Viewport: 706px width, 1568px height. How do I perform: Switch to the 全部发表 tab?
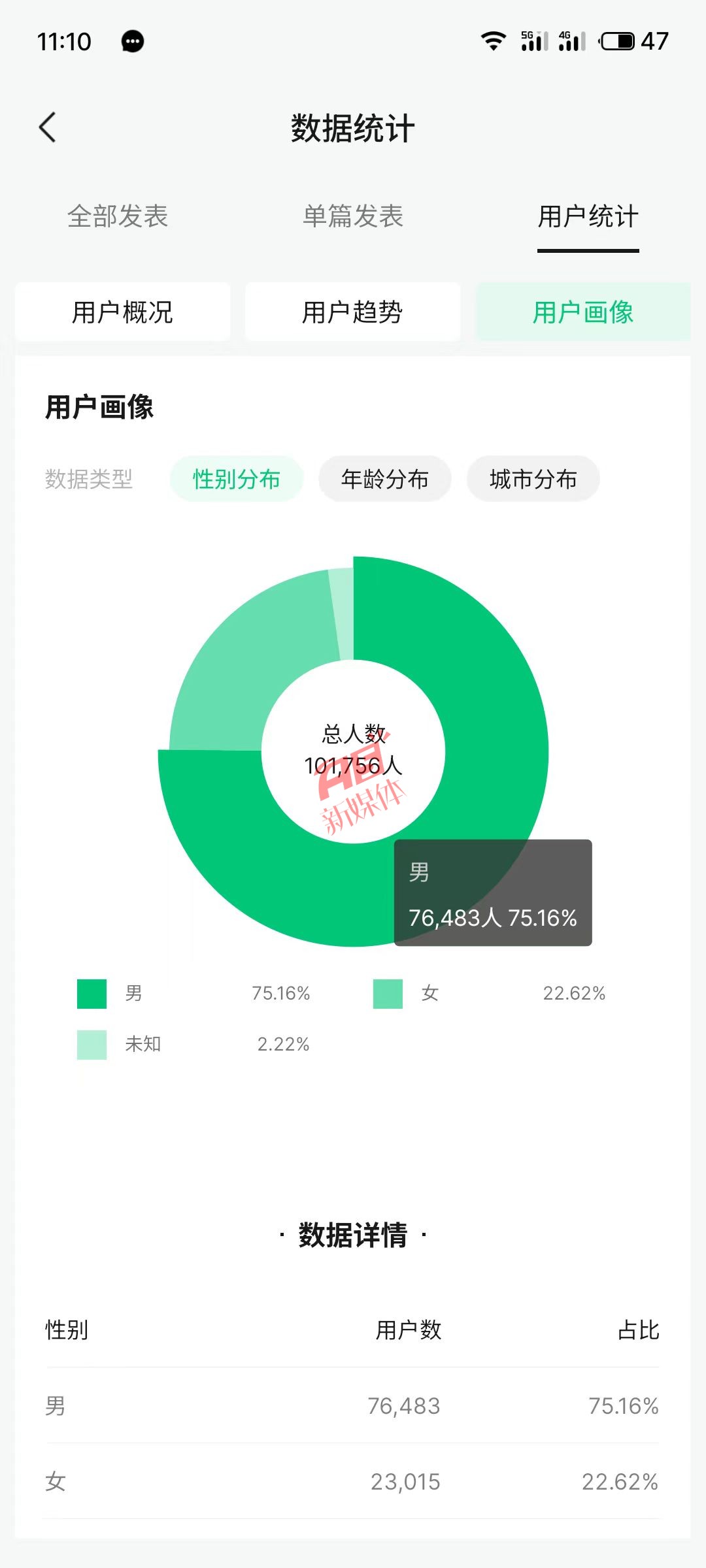click(x=118, y=216)
